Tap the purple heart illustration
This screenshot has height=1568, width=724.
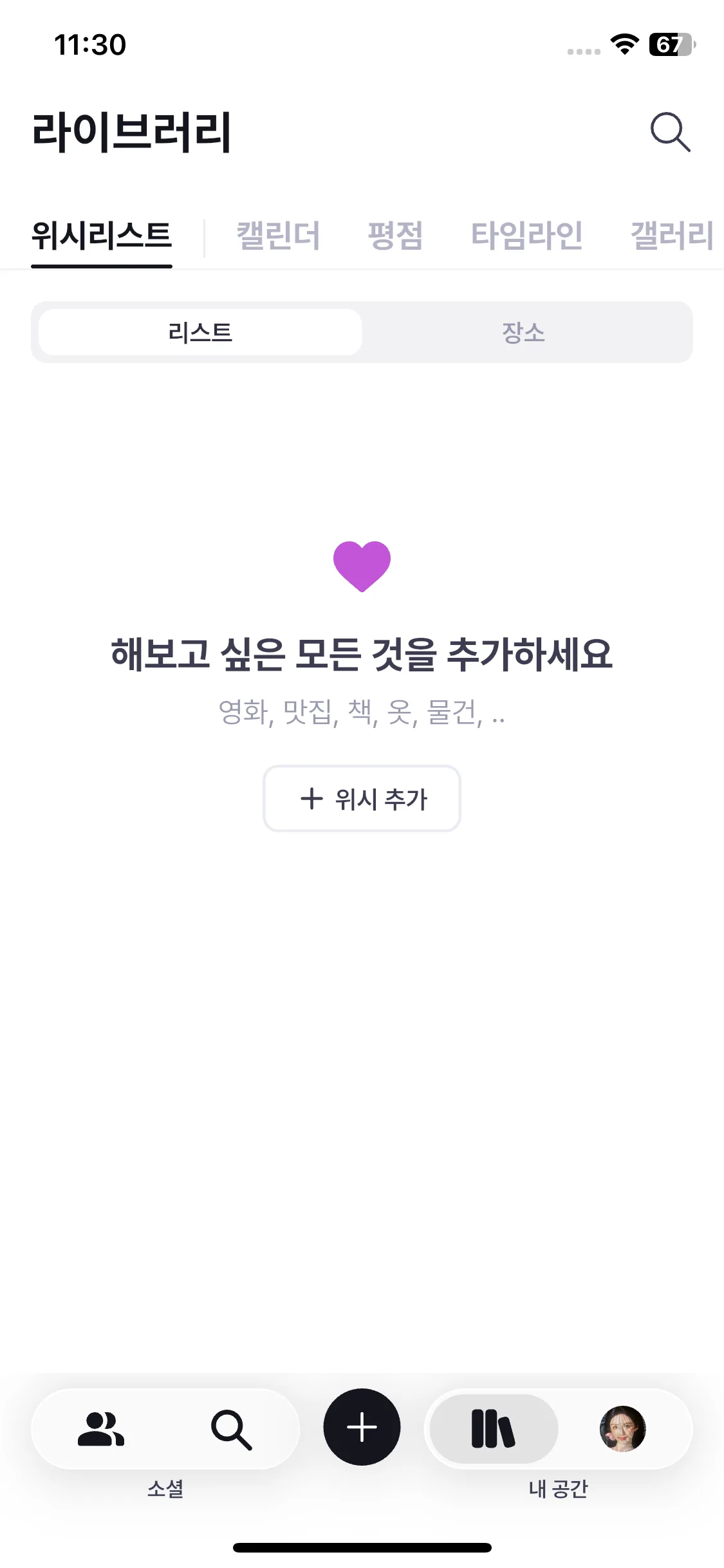click(x=362, y=566)
